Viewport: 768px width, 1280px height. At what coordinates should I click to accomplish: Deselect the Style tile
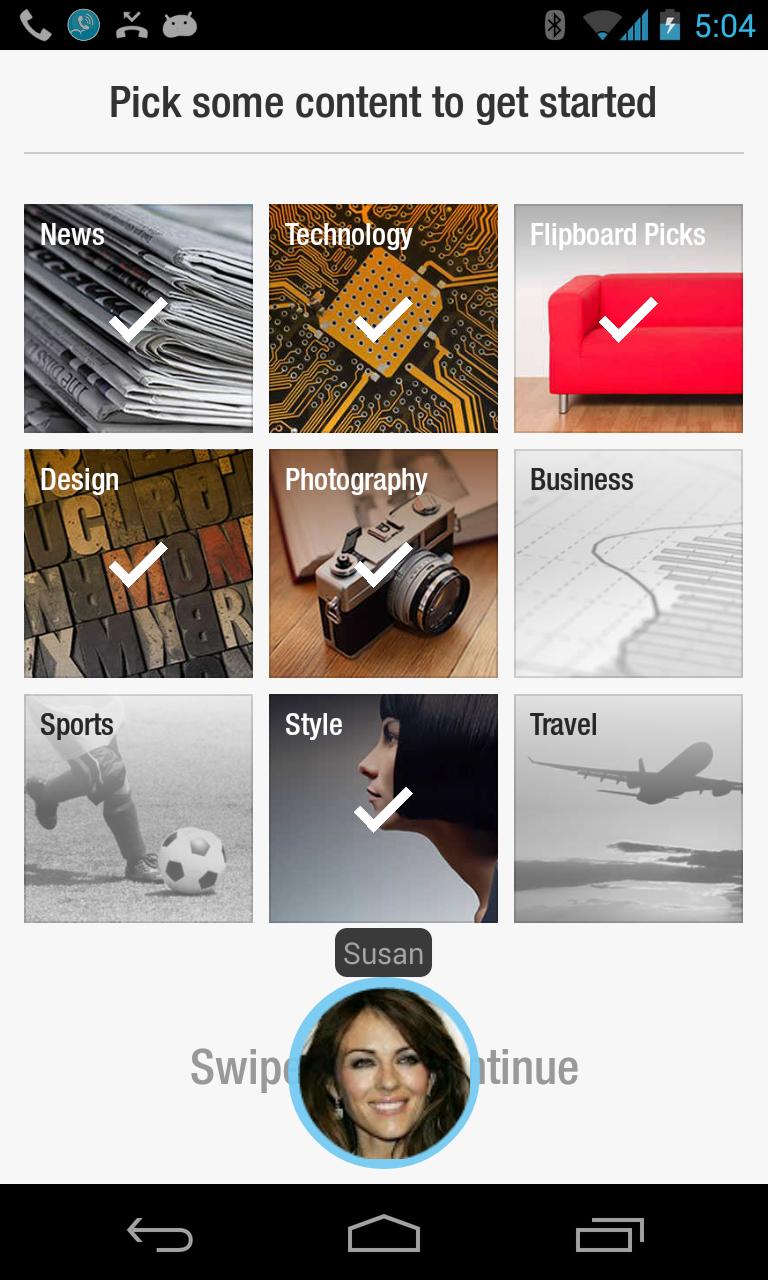[383, 808]
